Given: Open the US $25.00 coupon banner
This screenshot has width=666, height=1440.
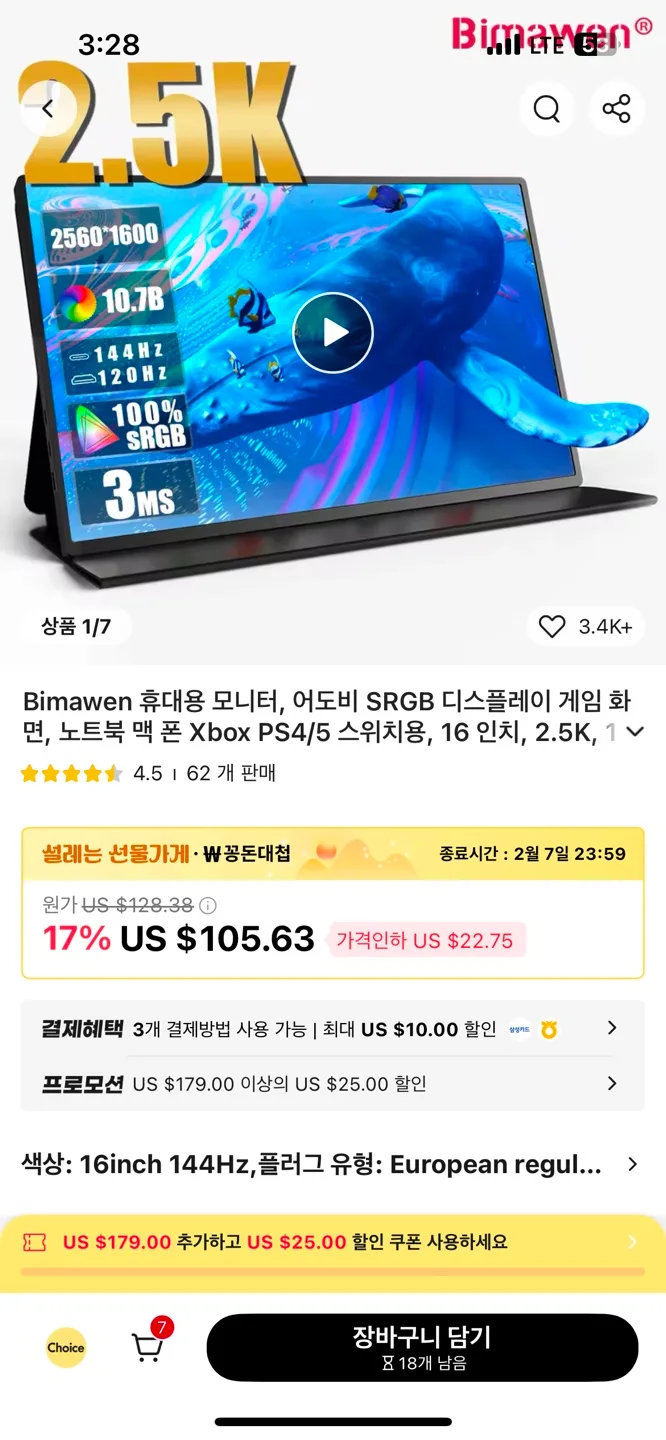Looking at the screenshot, I should coord(332,1243).
